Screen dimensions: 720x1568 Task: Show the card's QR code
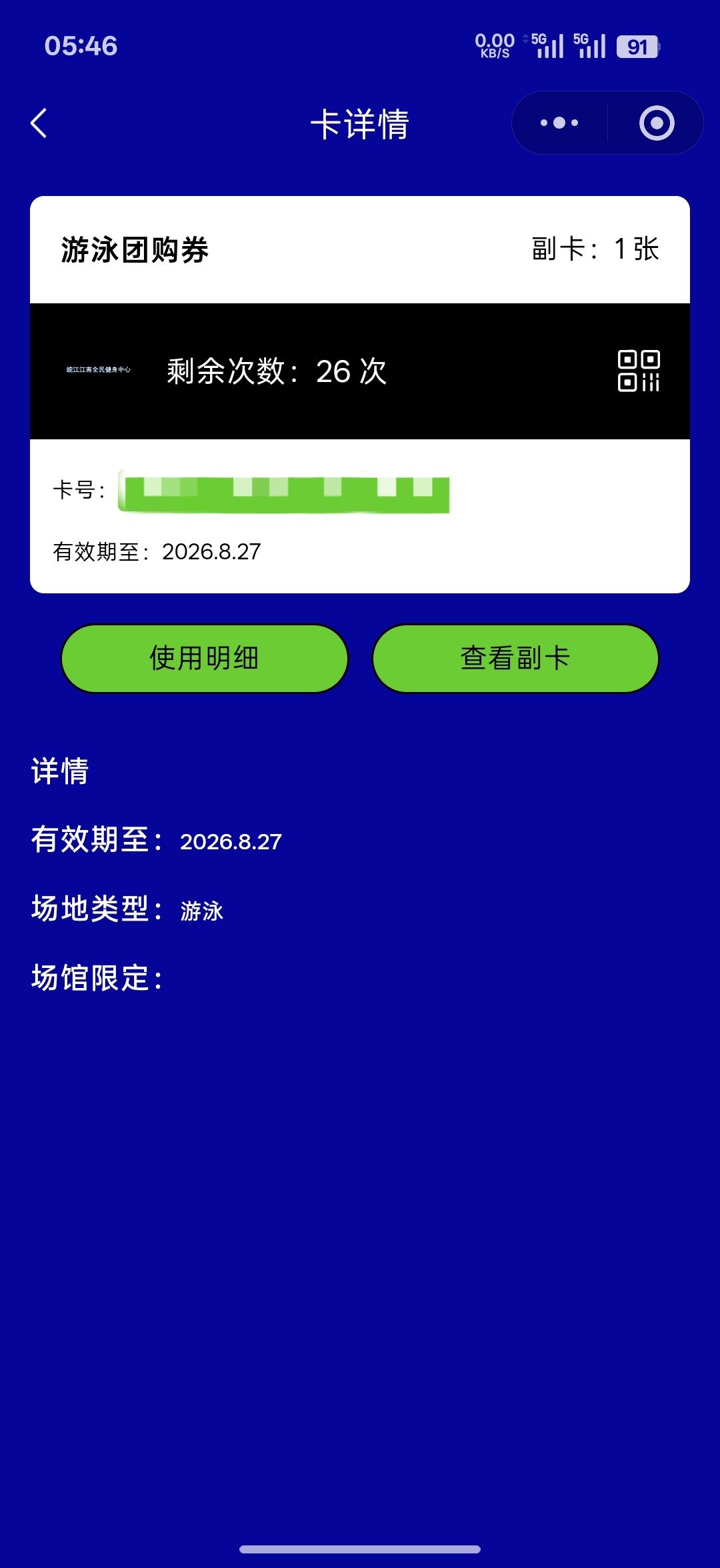(x=639, y=371)
